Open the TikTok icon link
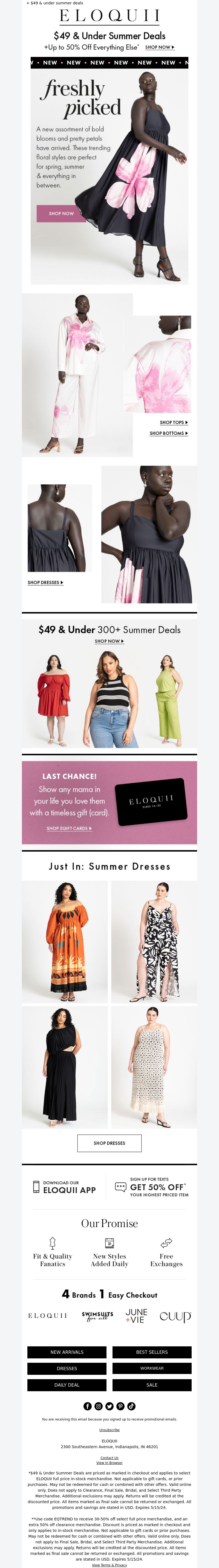 131,1406
